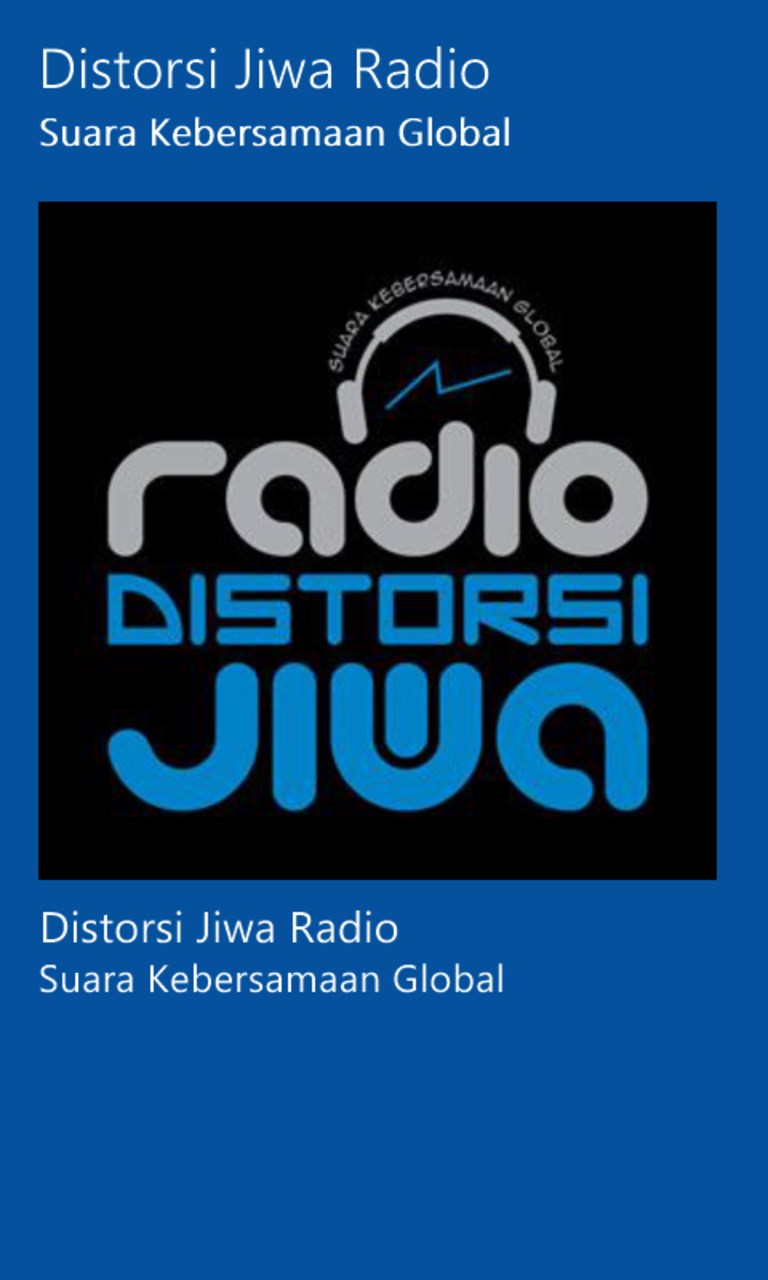Open the Distorsi Jiwa Radio station tile
Viewport: 768px width, 1280px height.
point(377,540)
